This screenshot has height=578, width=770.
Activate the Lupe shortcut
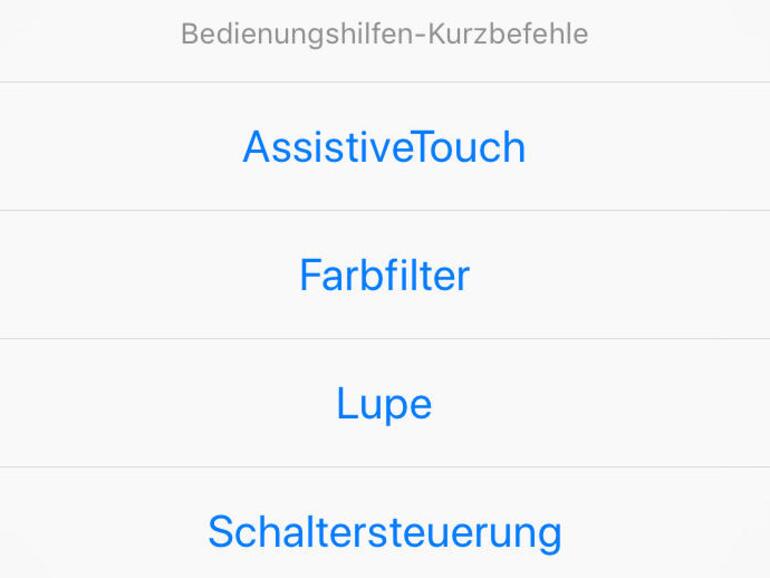384,403
